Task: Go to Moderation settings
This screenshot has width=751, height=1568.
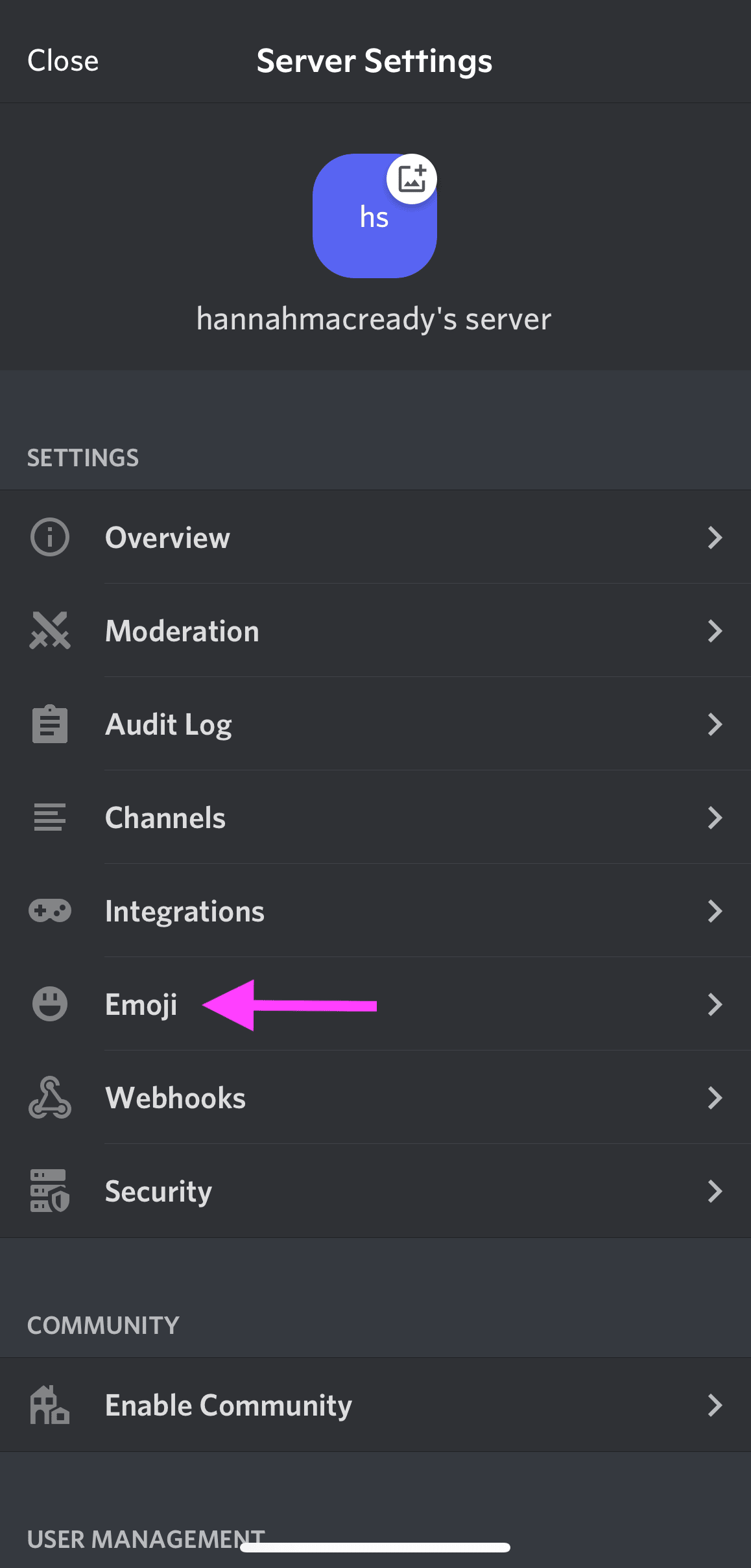Action: pos(375,630)
